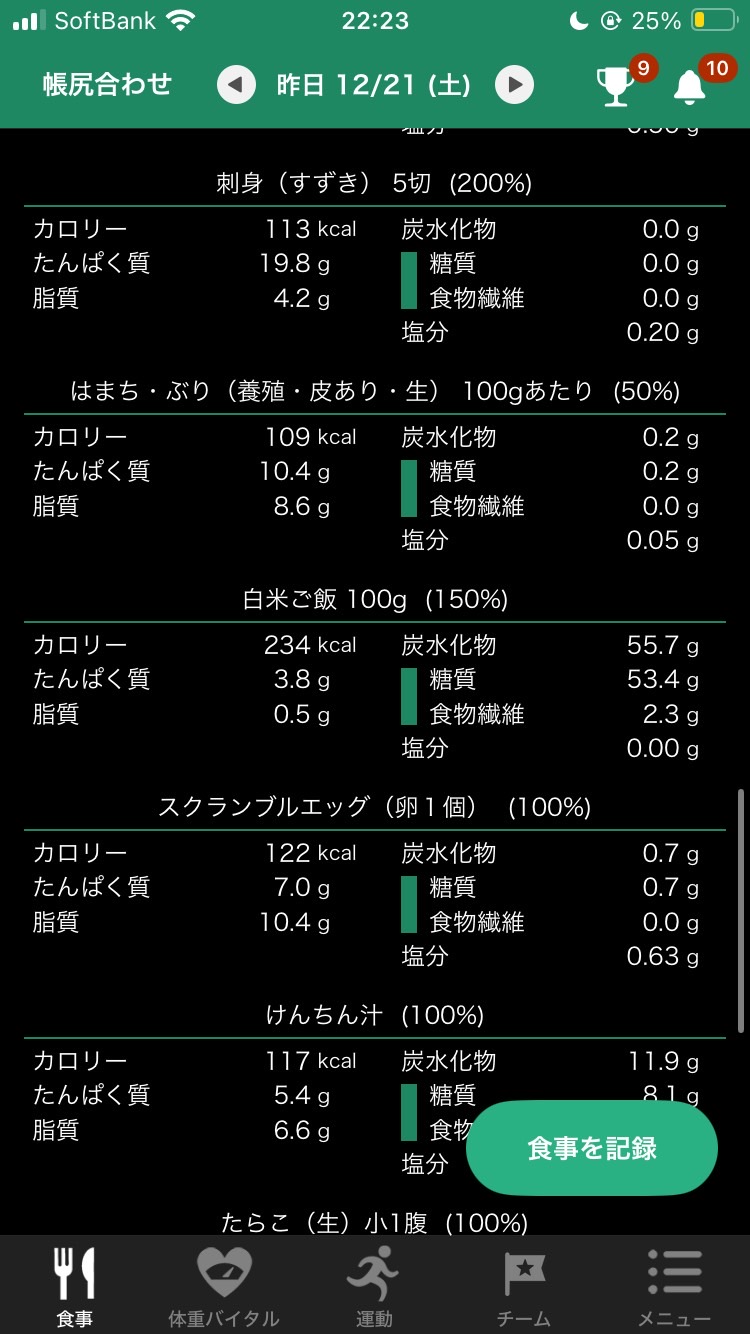
Task: Open the 昨日 12/21 (土) date picker
Action: tap(374, 85)
